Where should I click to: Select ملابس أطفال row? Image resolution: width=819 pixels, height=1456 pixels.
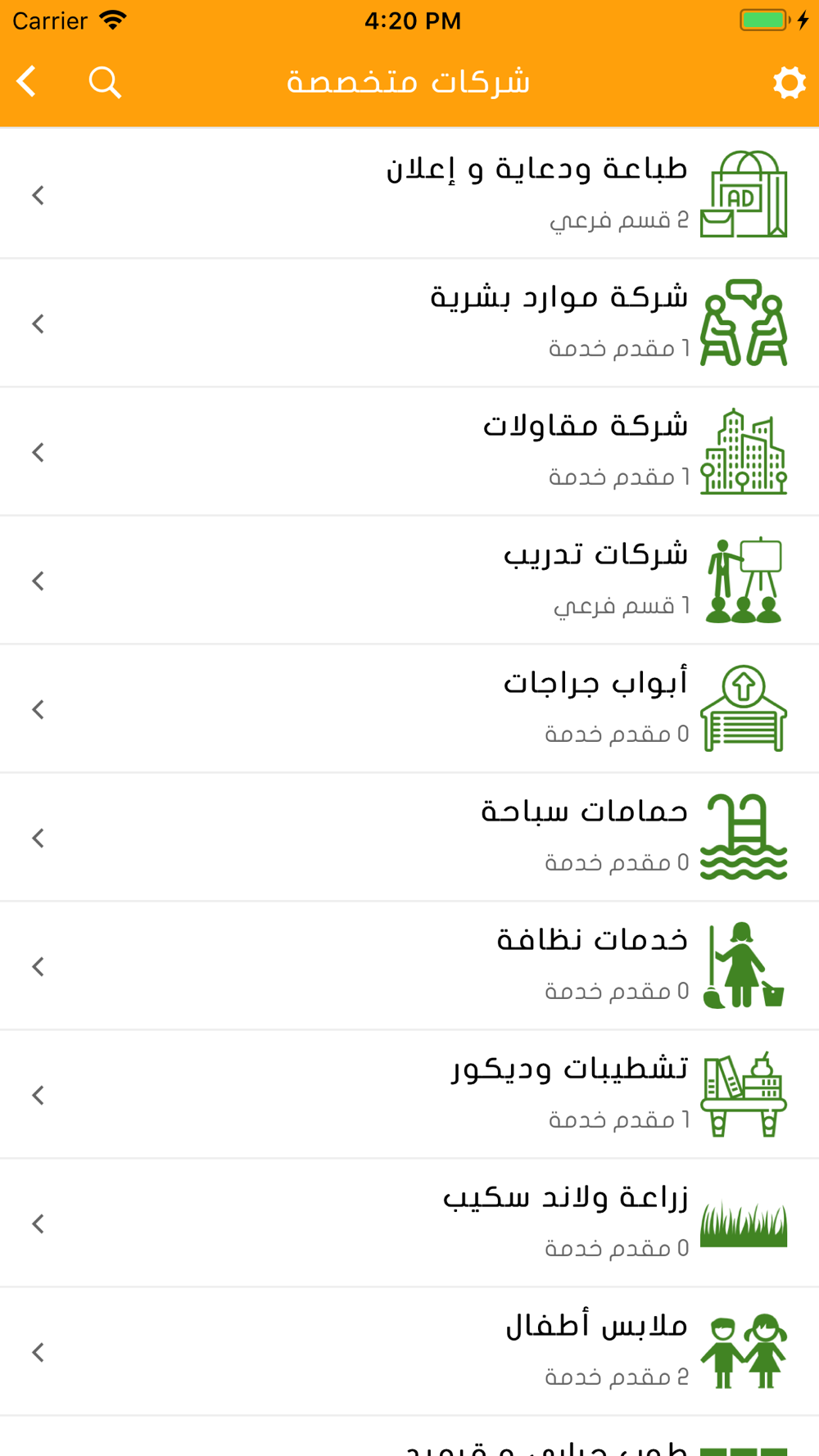pyautogui.click(x=409, y=1351)
